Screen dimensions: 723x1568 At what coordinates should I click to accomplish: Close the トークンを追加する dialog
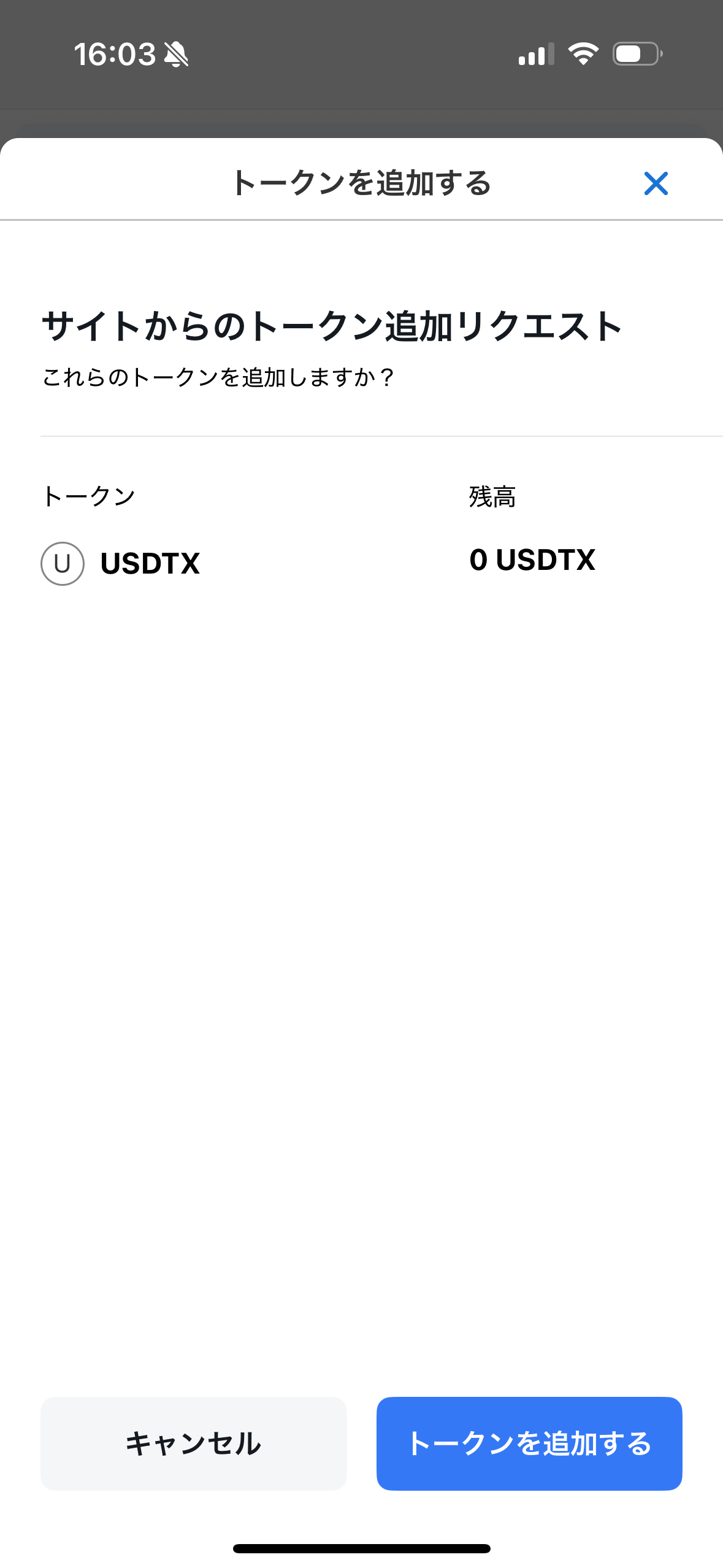point(656,183)
